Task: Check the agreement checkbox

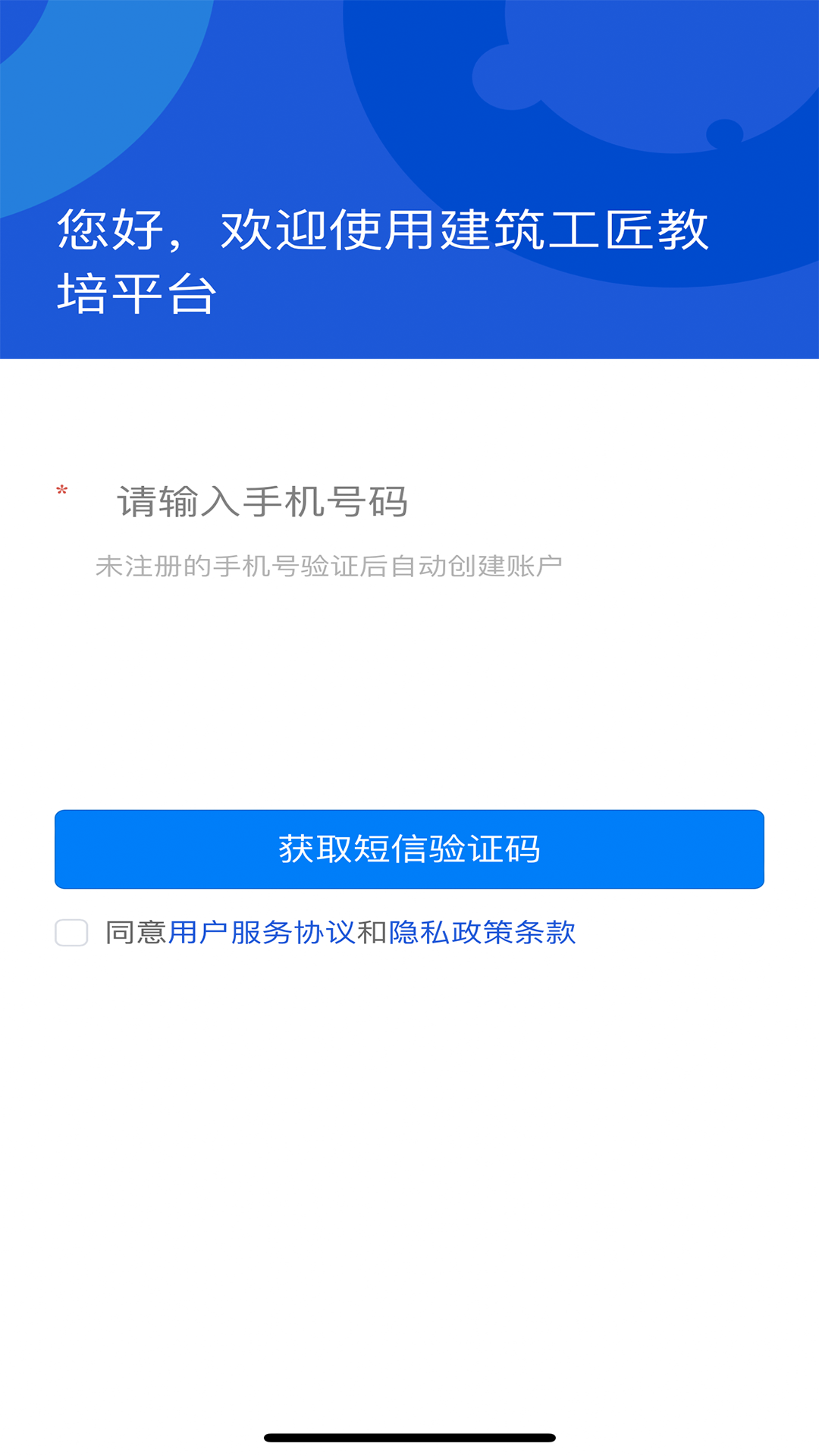Action: click(x=71, y=933)
